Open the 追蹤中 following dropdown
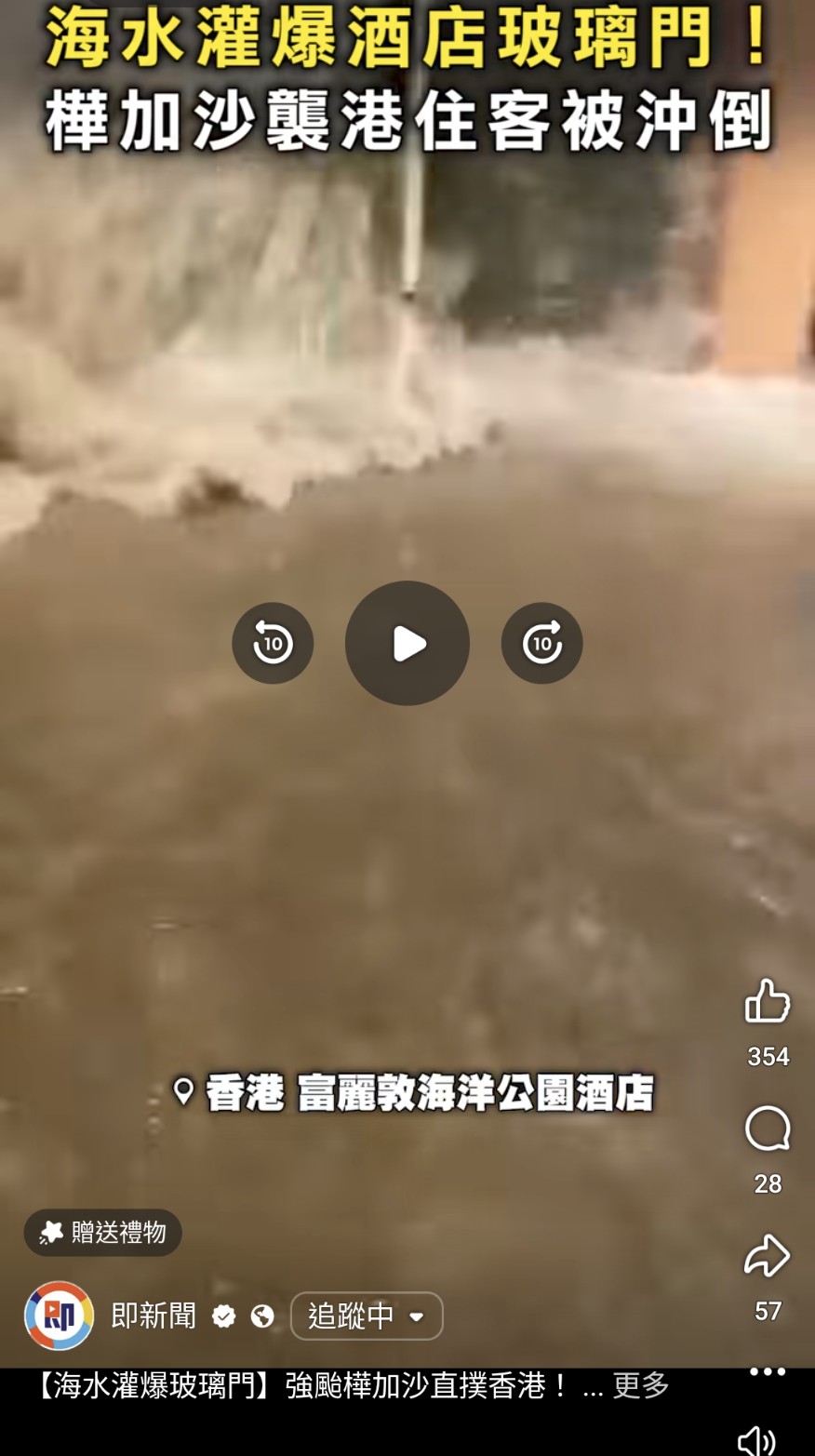The width and height of the screenshot is (815, 1456). [x=367, y=1316]
